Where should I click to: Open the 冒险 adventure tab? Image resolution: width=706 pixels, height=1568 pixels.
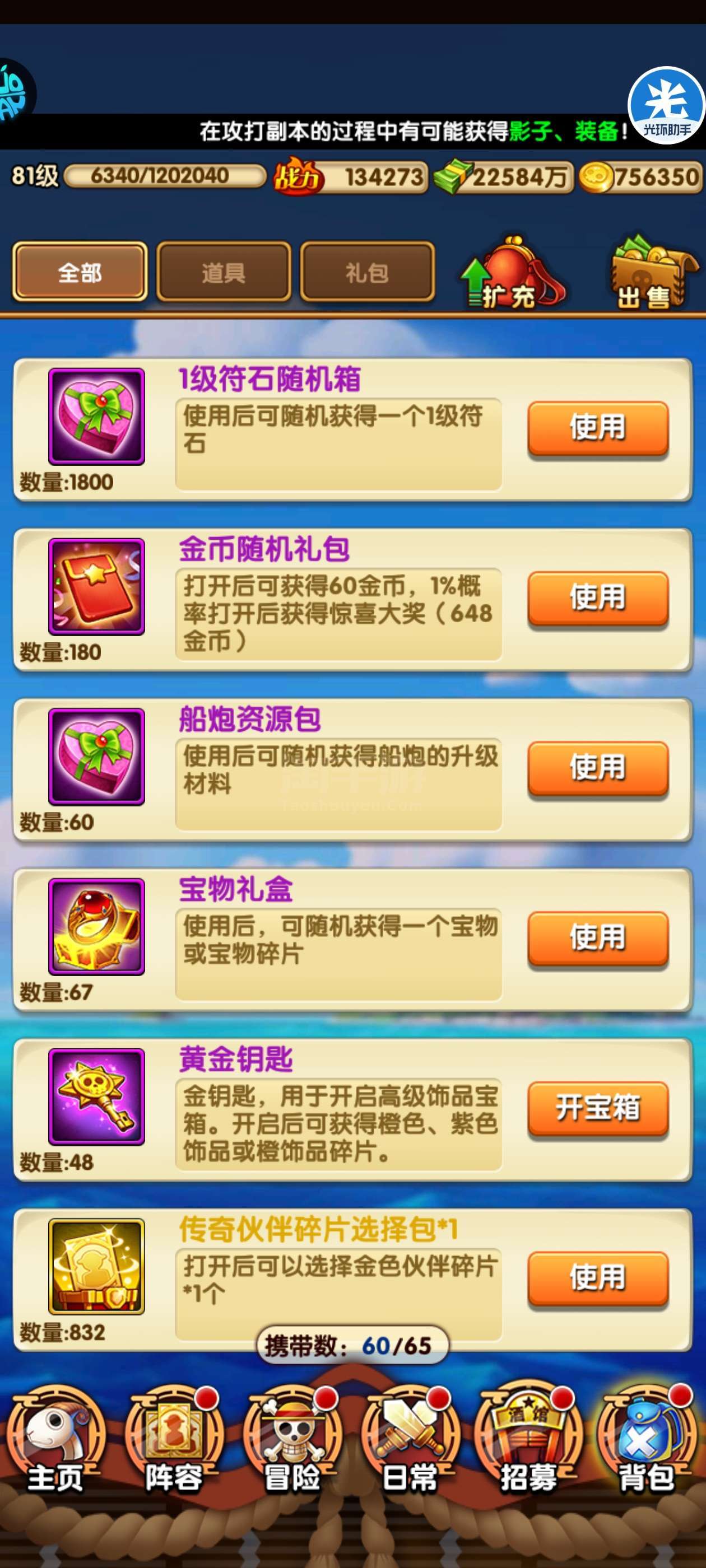(x=292, y=1443)
